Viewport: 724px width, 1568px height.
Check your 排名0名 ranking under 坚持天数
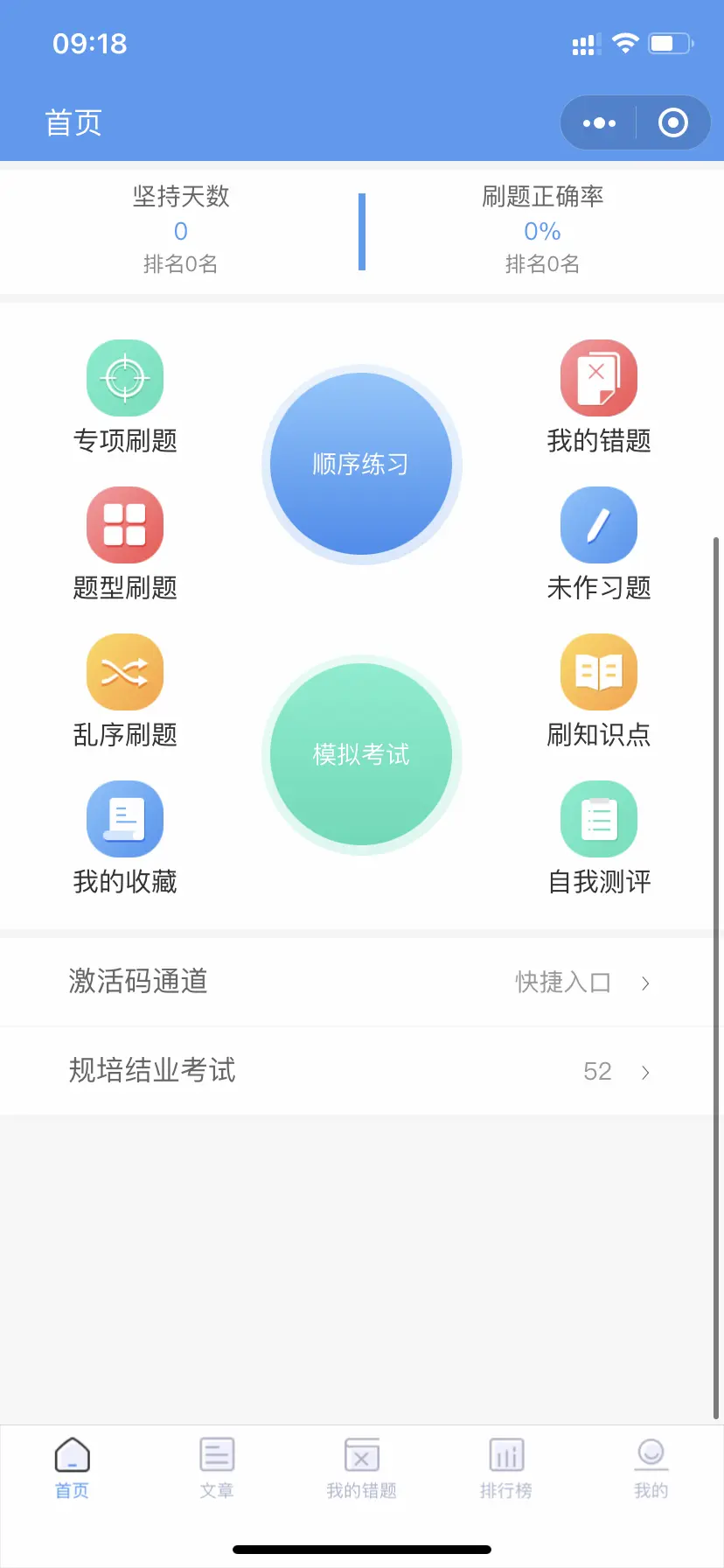click(x=180, y=264)
